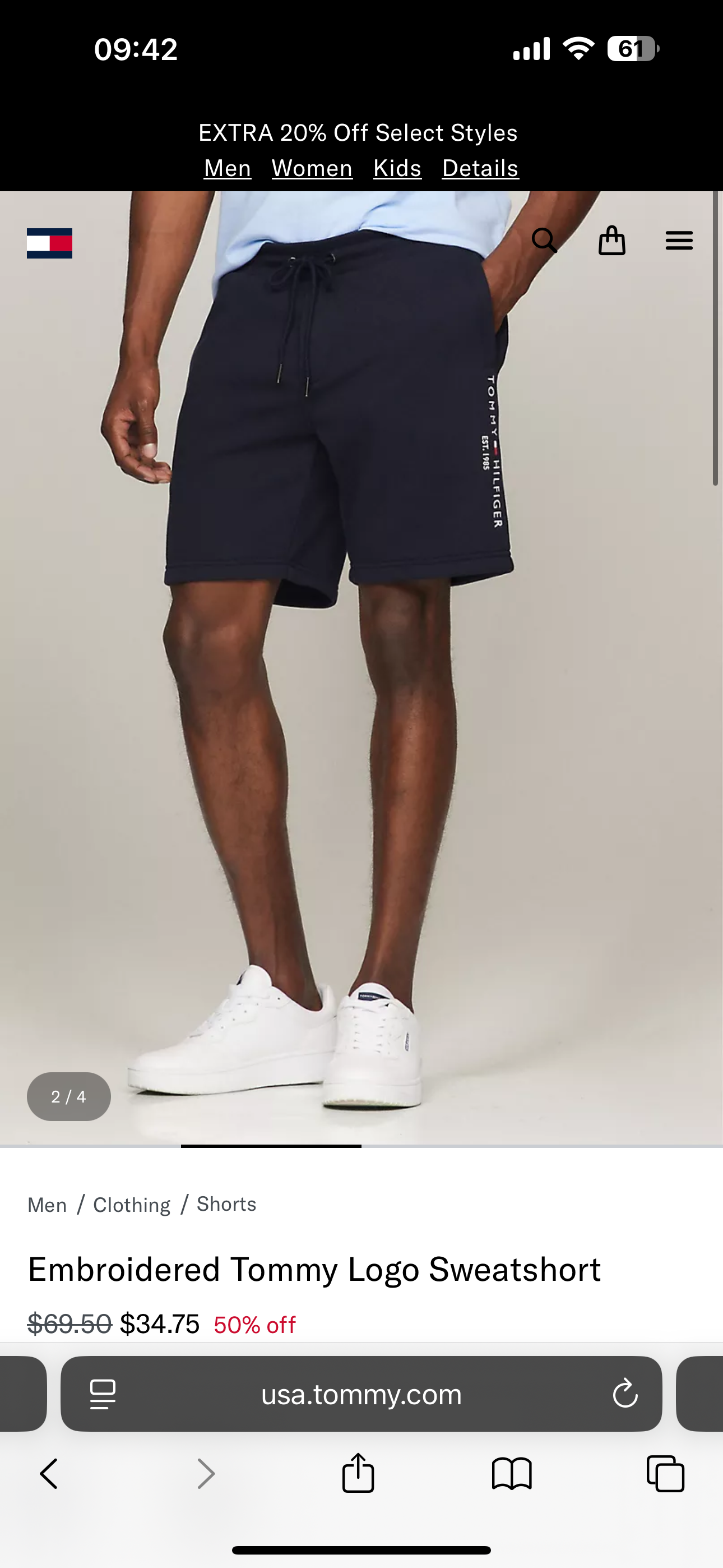This screenshot has height=1568, width=723.
Task: Open the page settings icon in address bar
Action: point(103,1393)
